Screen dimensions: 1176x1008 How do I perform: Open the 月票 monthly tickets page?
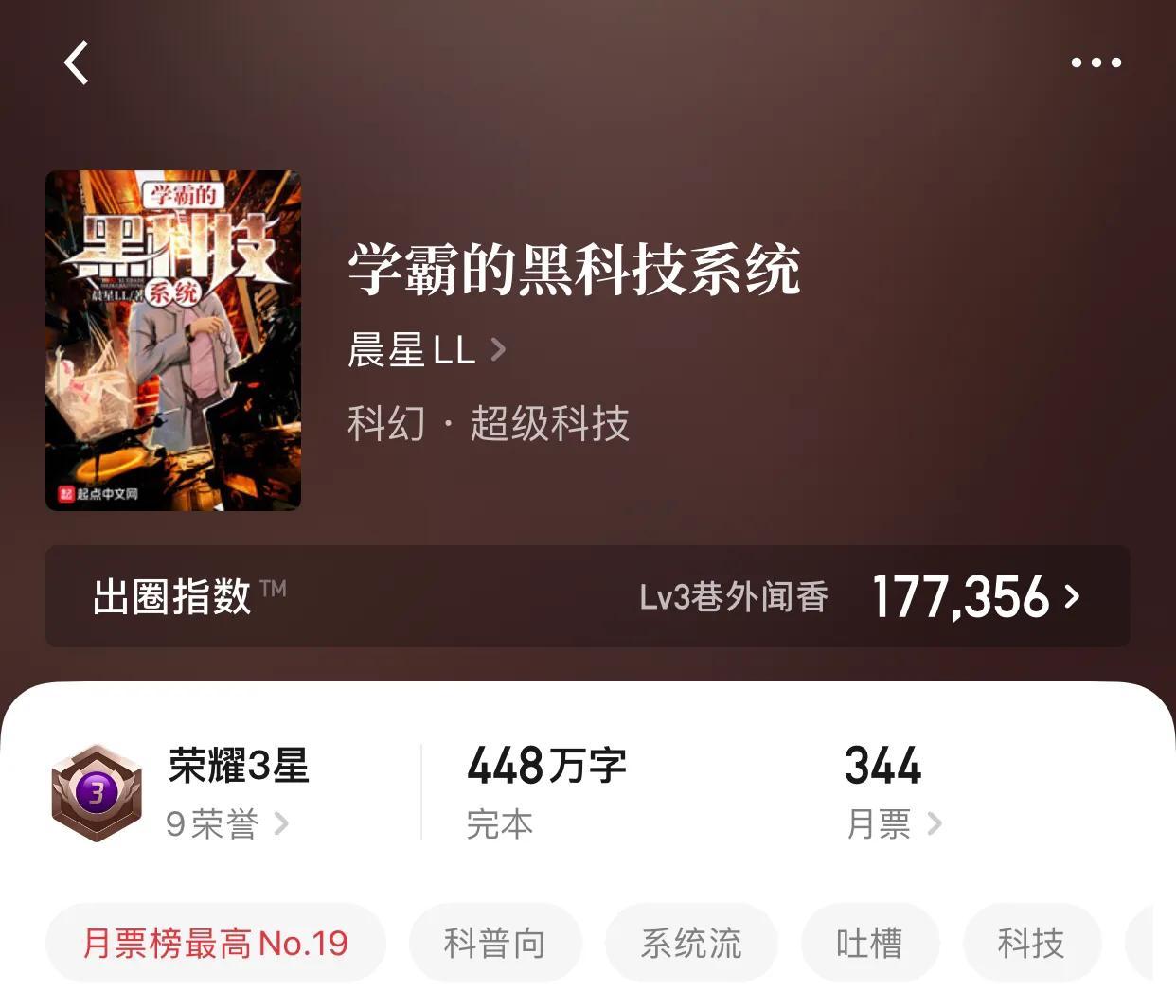click(x=894, y=823)
